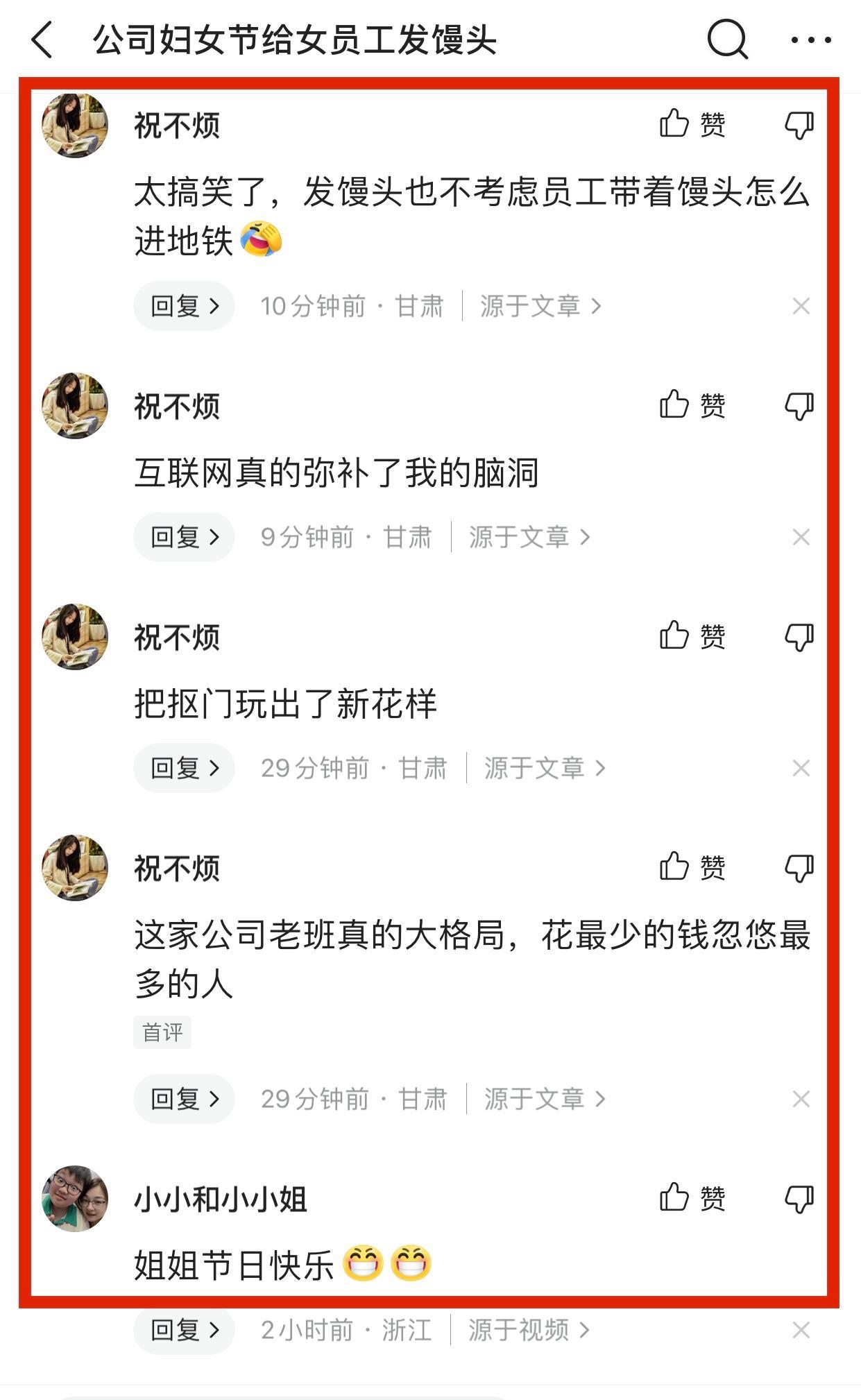Like the 大格局 comment

click(x=691, y=867)
